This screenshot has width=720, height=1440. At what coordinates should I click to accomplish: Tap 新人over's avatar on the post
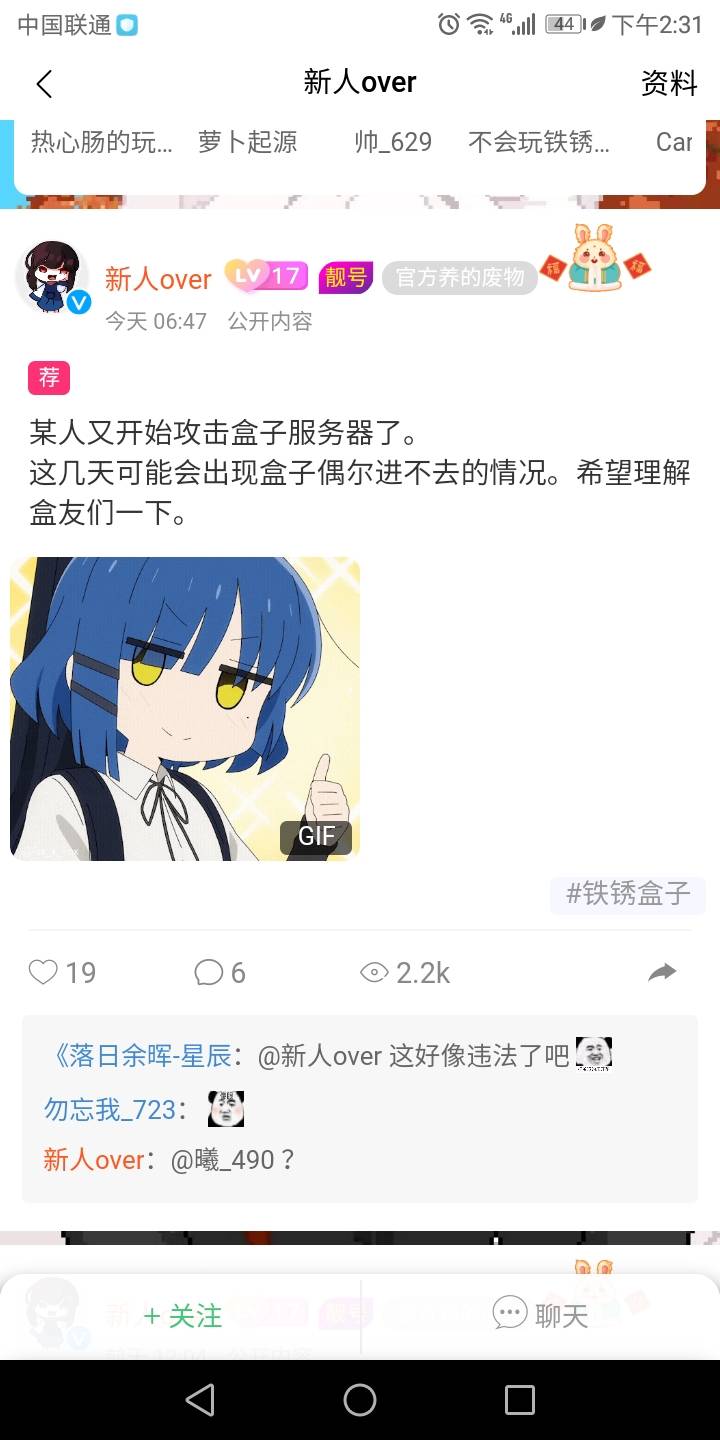tap(52, 277)
